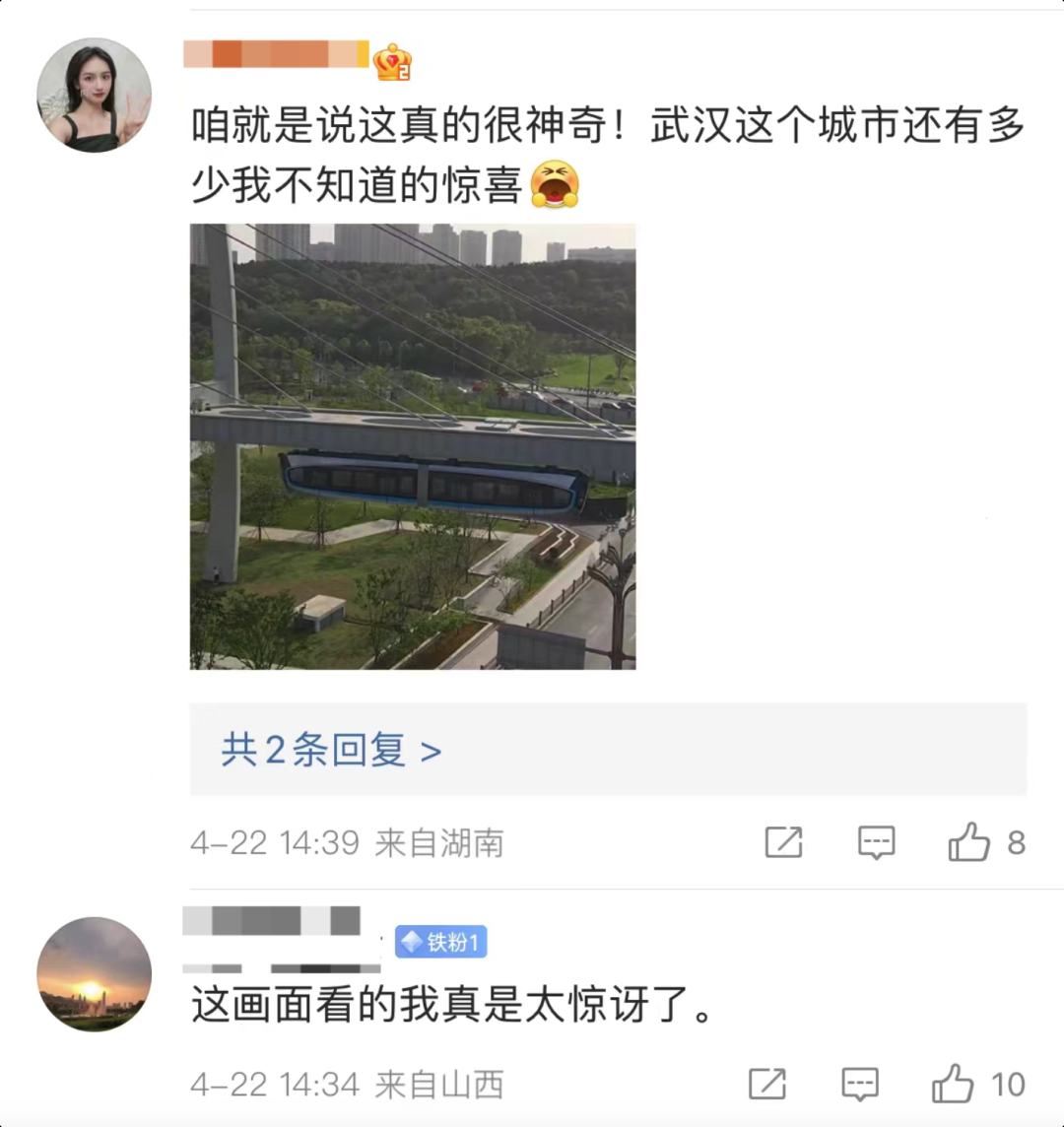Click the share icon under the second comment
The height and width of the screenshot is (1127, 1064).
coord(767,1085)
